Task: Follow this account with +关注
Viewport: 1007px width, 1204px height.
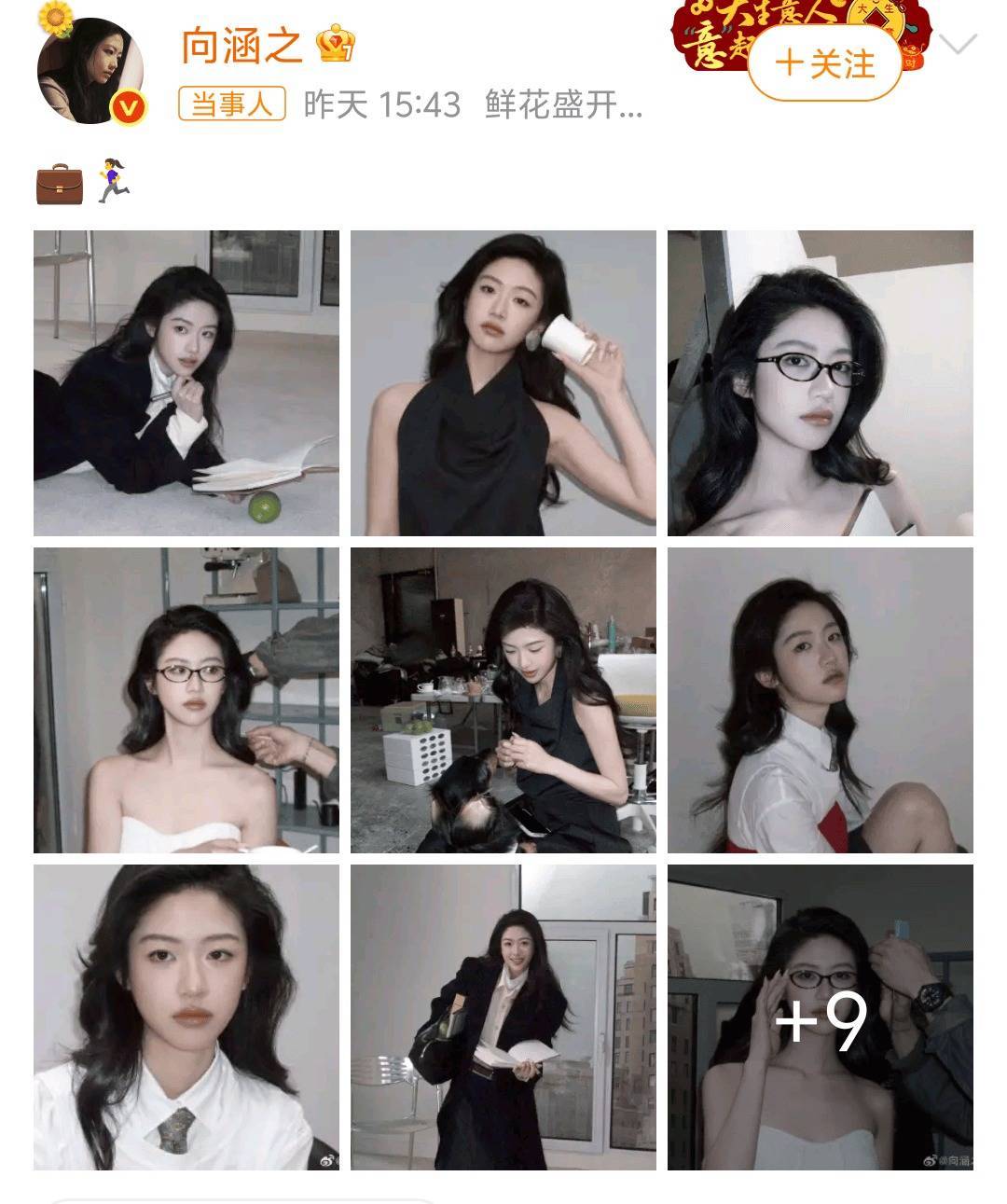Action: pos(825,64)
